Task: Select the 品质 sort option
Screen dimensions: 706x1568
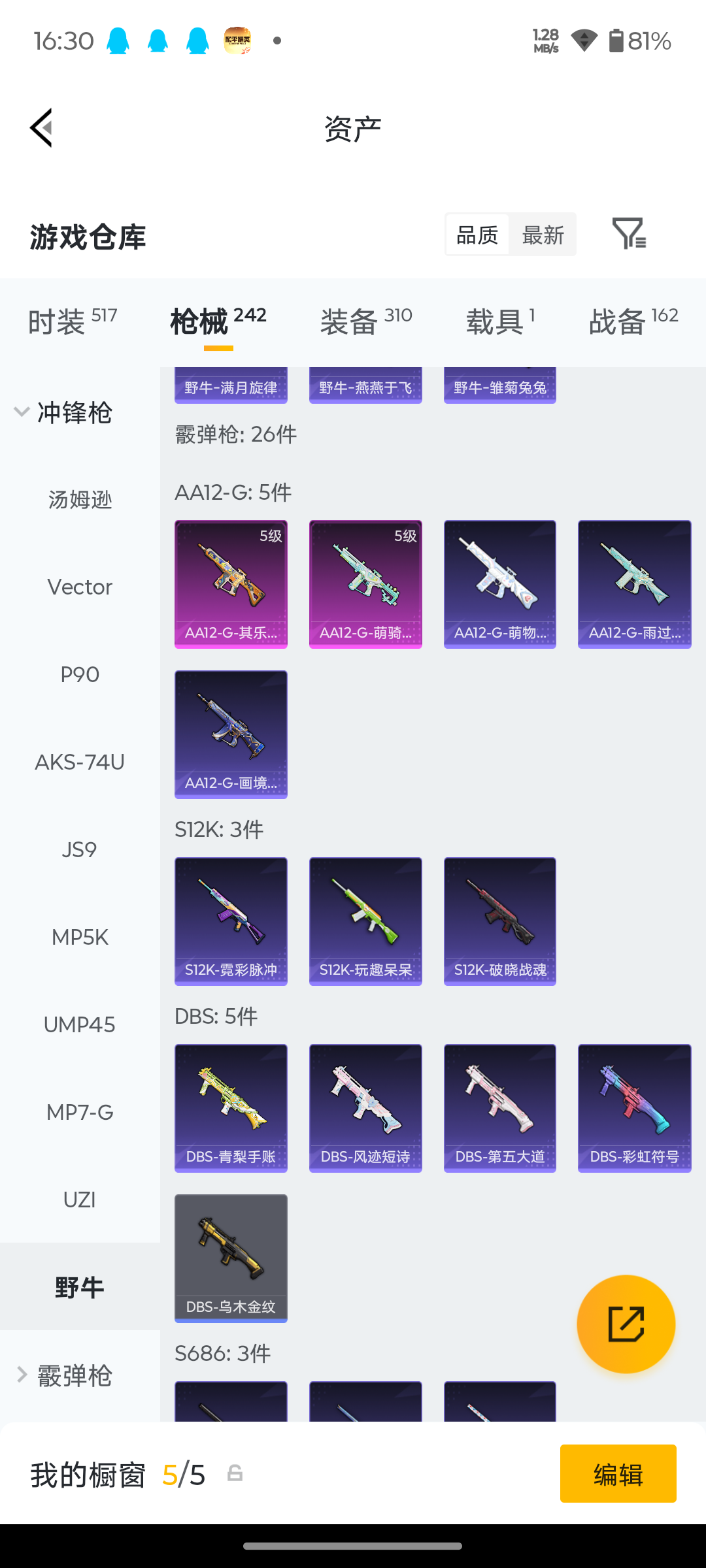Action: tap(477, 235)
